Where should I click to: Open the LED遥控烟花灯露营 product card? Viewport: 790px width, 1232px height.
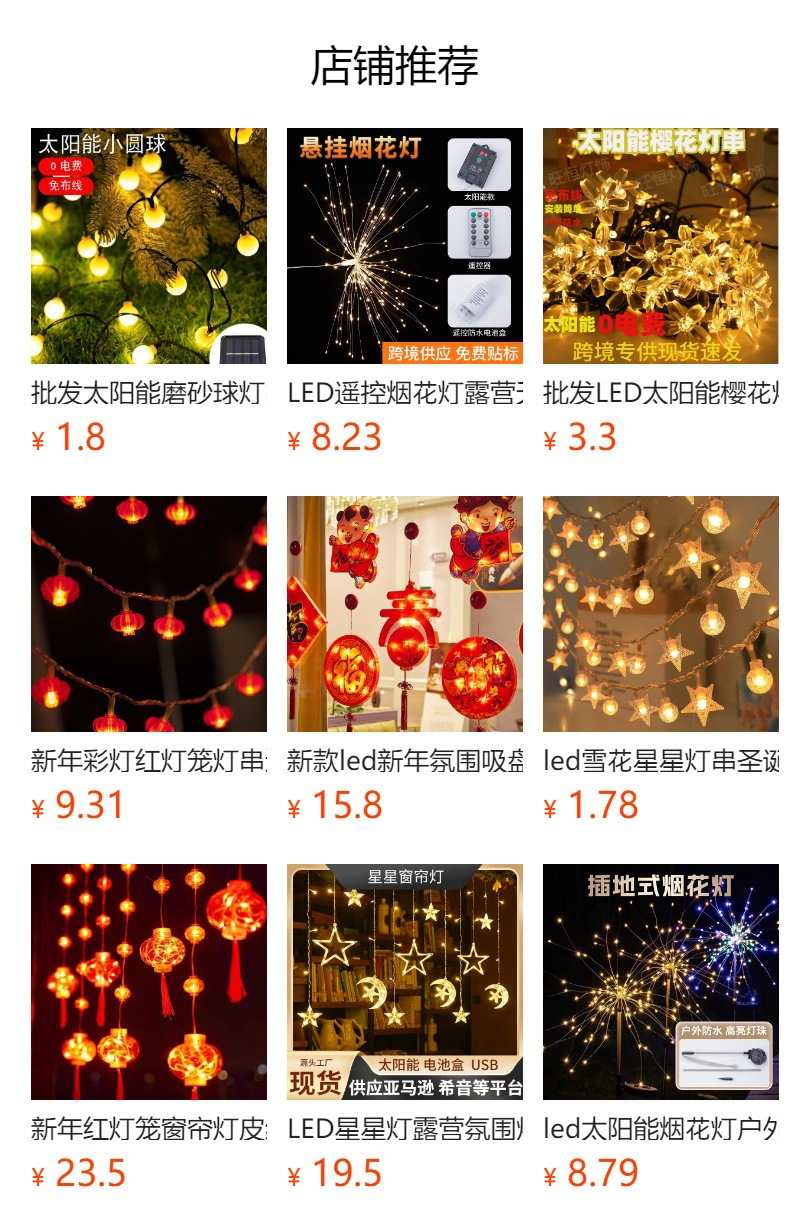tap(405, 291)
